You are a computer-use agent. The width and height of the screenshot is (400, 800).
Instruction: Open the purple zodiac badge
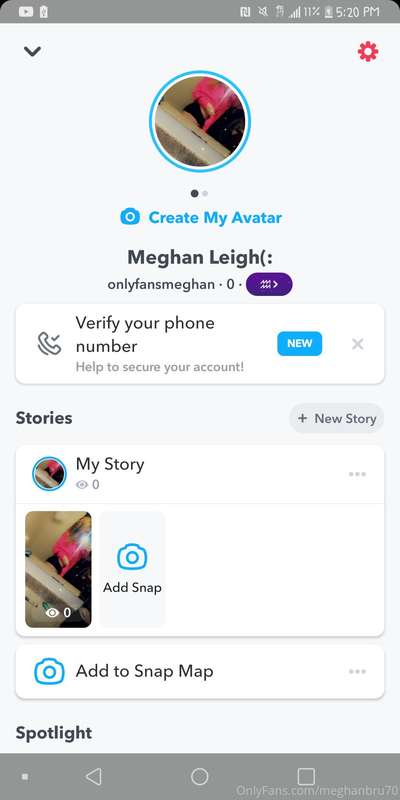(269, 284)
